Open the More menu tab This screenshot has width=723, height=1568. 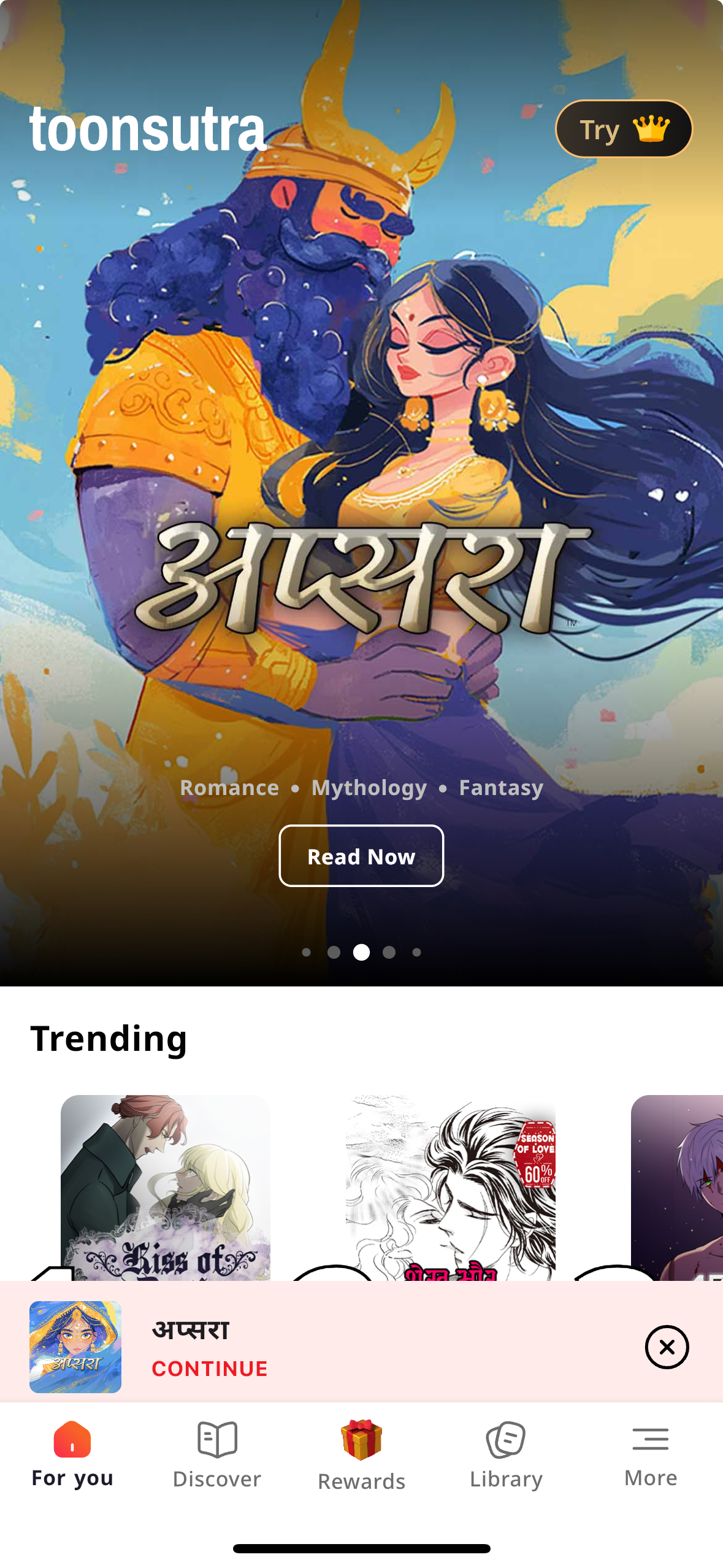coord(651,1454)
